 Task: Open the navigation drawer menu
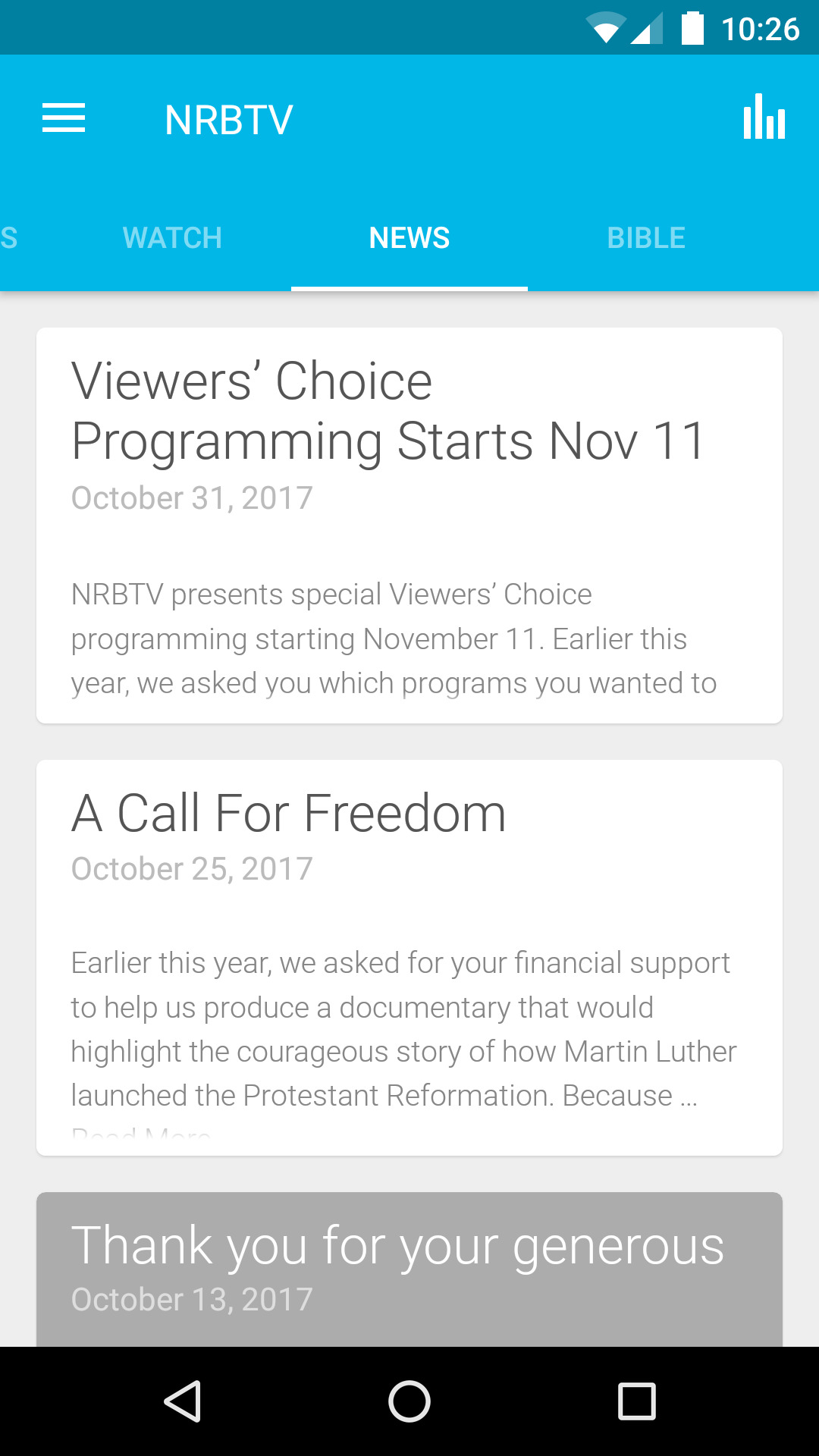[64, 118]
